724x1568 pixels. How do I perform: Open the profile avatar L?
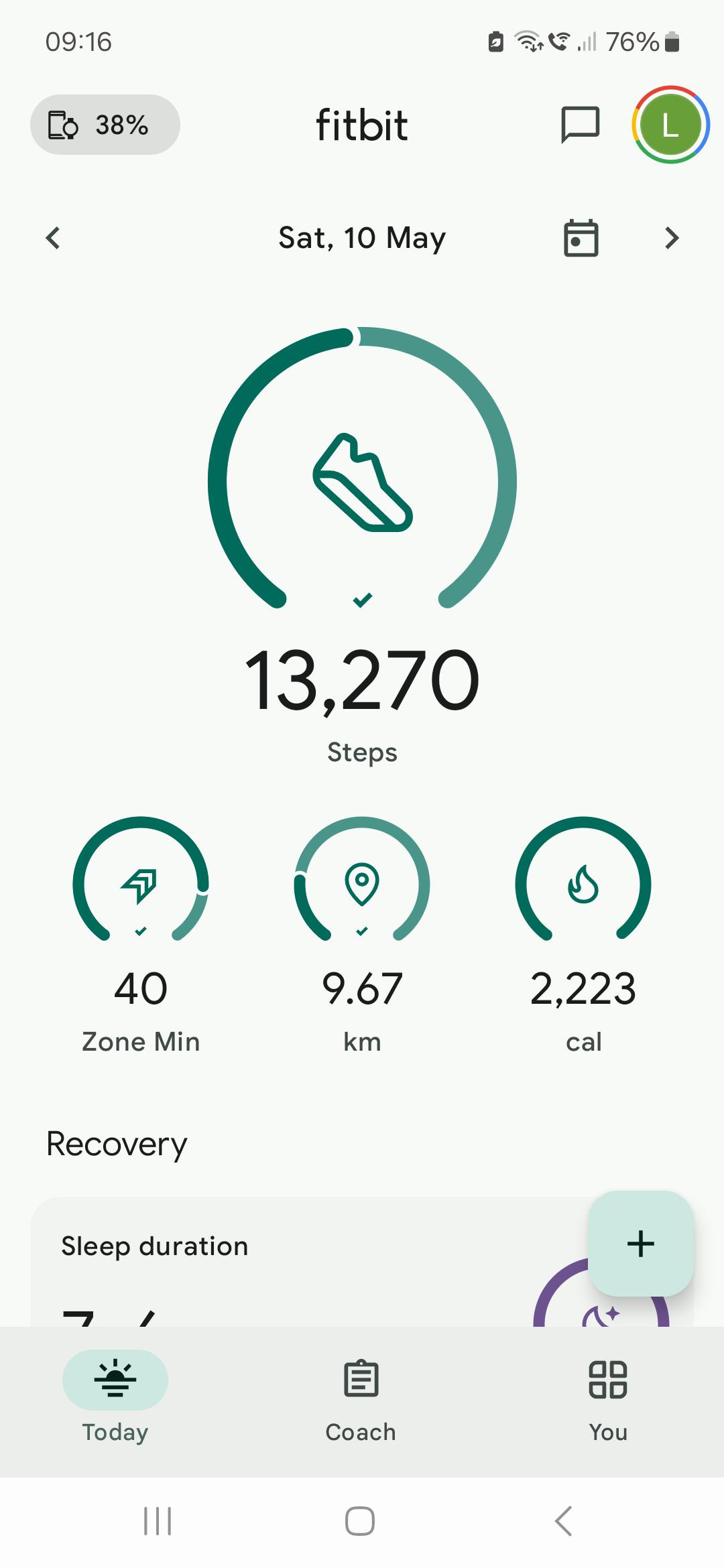pyautogui.click(x=670, y=125)
